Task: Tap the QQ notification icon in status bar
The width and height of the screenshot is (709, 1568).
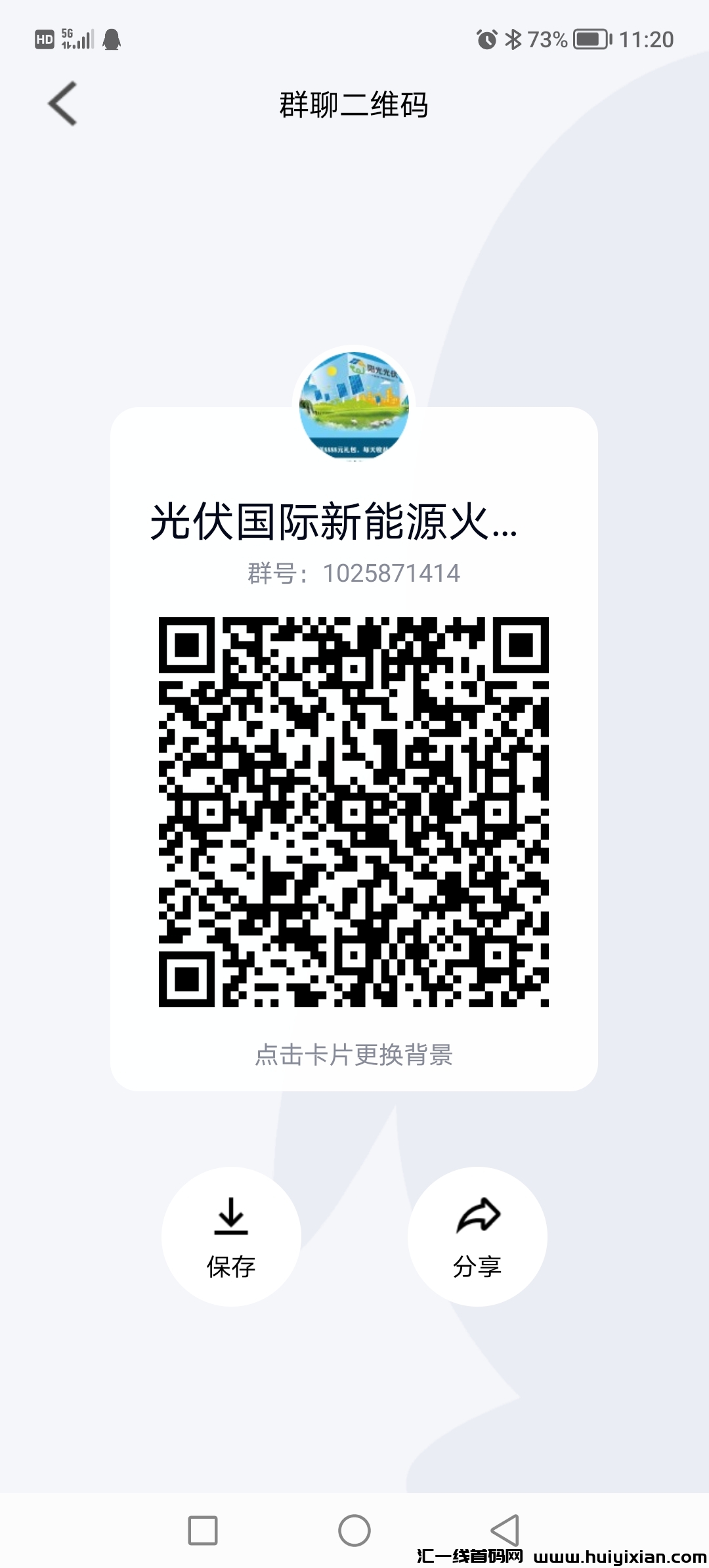Action: (x=110, y=39)
